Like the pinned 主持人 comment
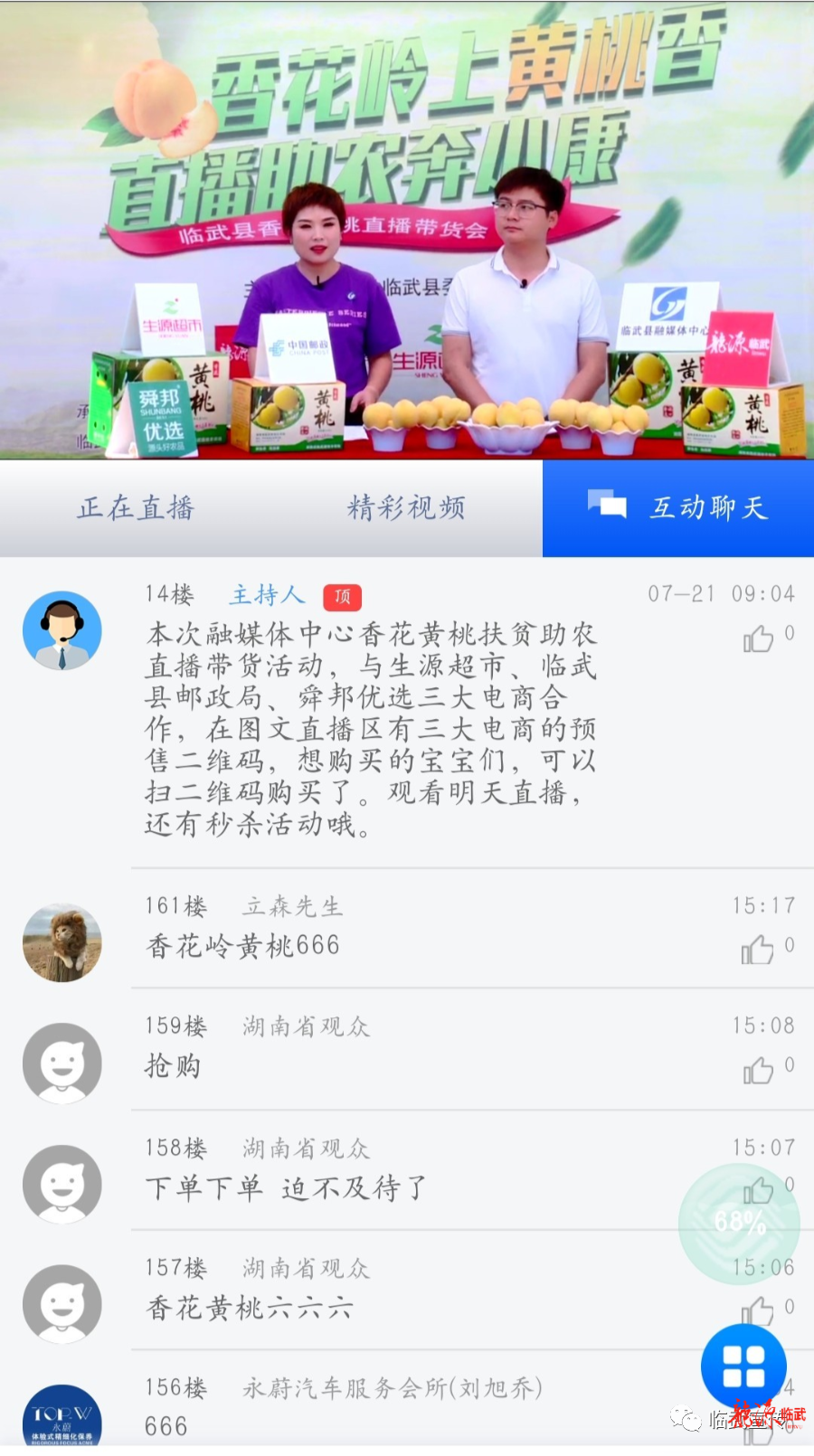The width and height of the screenshot is (814, 1456). click(x=758, y=639)
